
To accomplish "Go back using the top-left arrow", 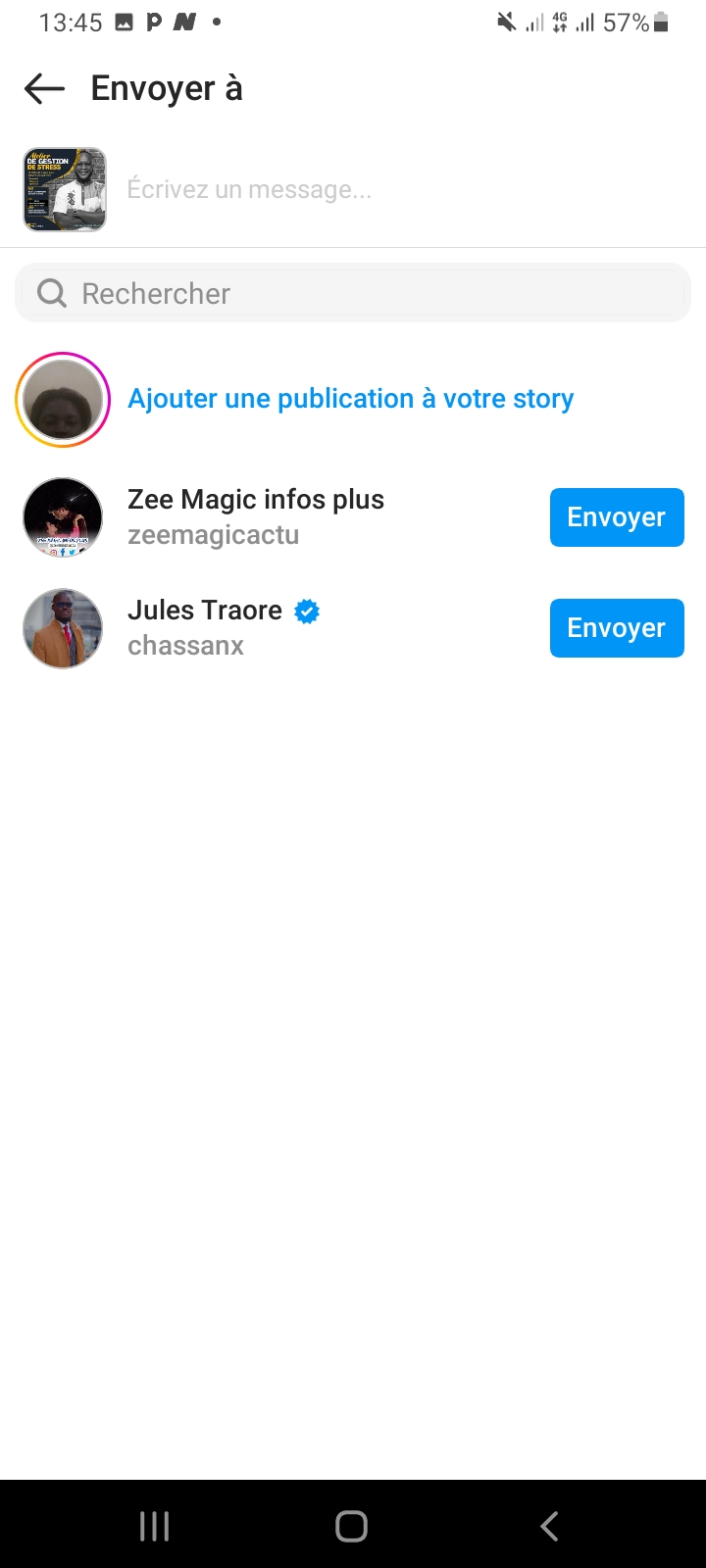I will coord(44,89).
